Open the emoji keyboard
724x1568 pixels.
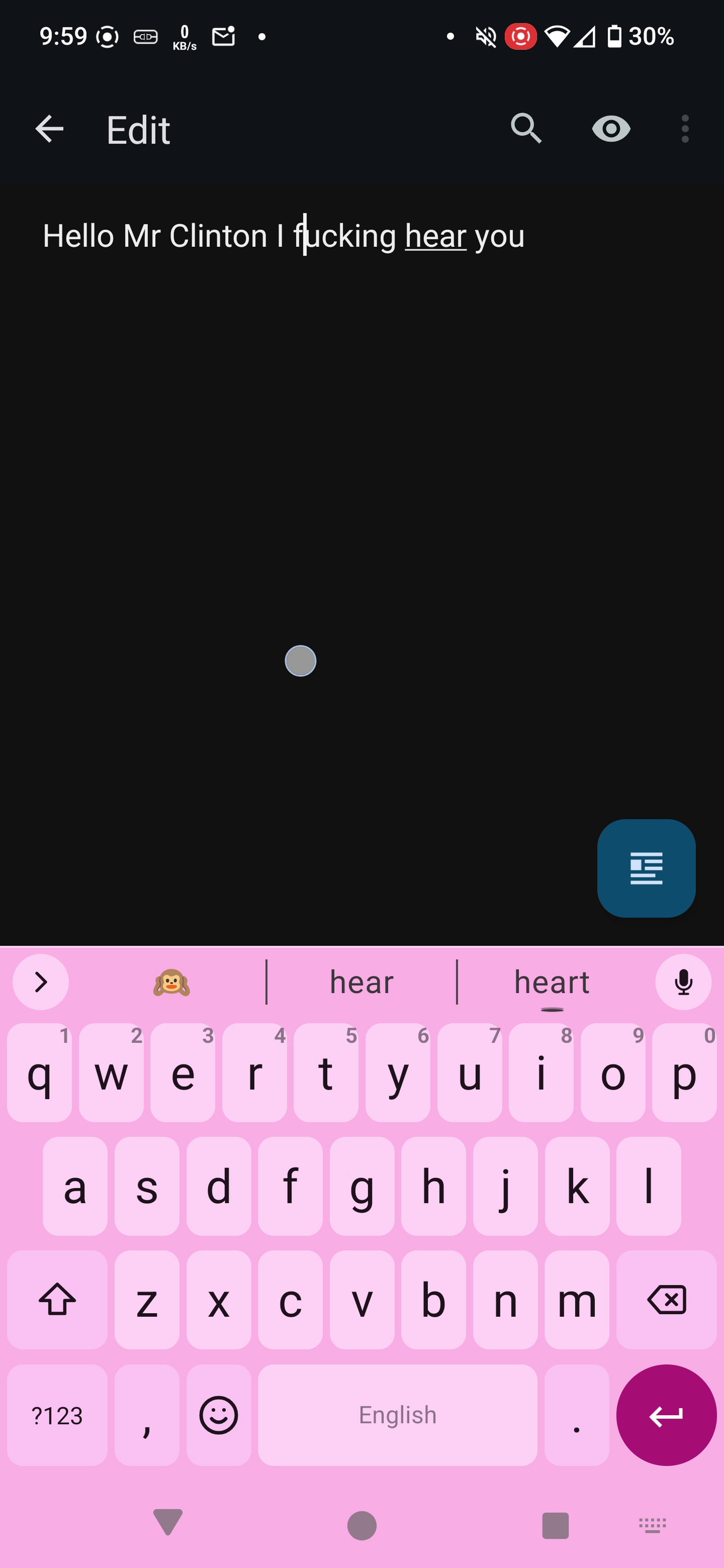point(219,1415)
